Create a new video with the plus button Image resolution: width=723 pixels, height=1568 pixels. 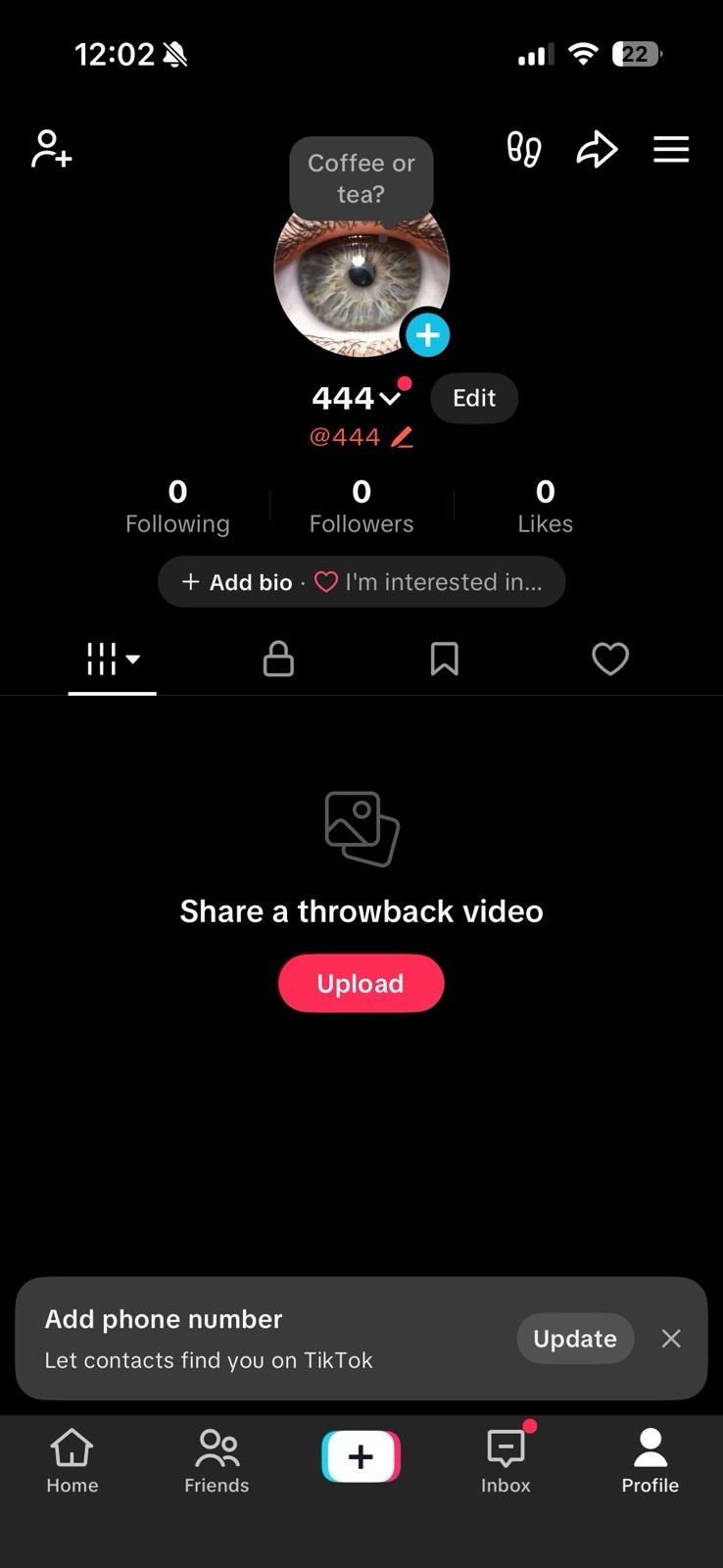click(x=361, y=1456)
